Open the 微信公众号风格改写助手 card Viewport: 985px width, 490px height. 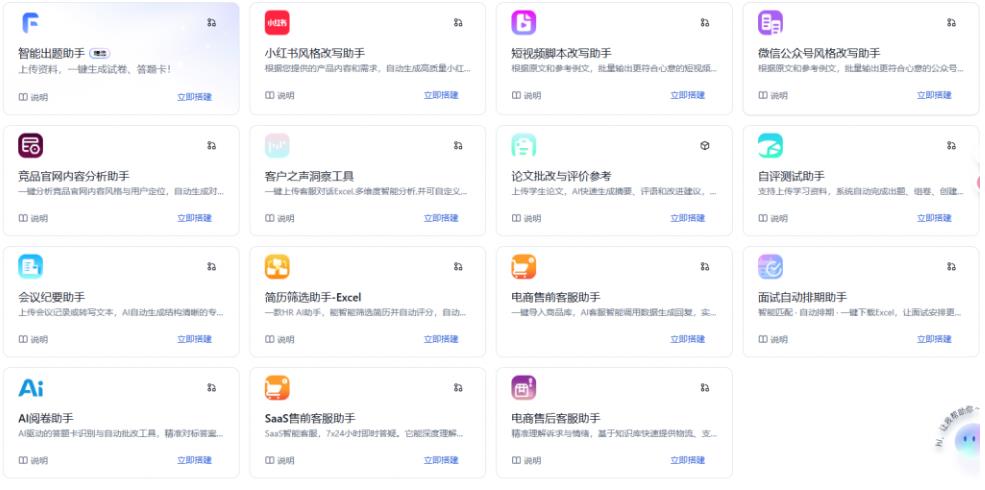(819, 53)
